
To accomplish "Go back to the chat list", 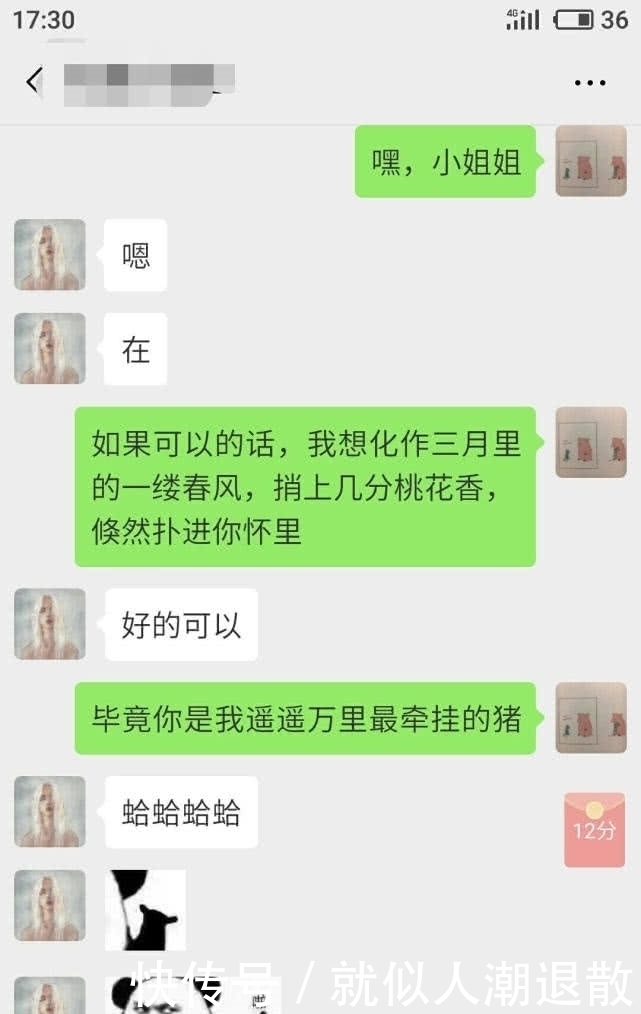I will point(34,81).
